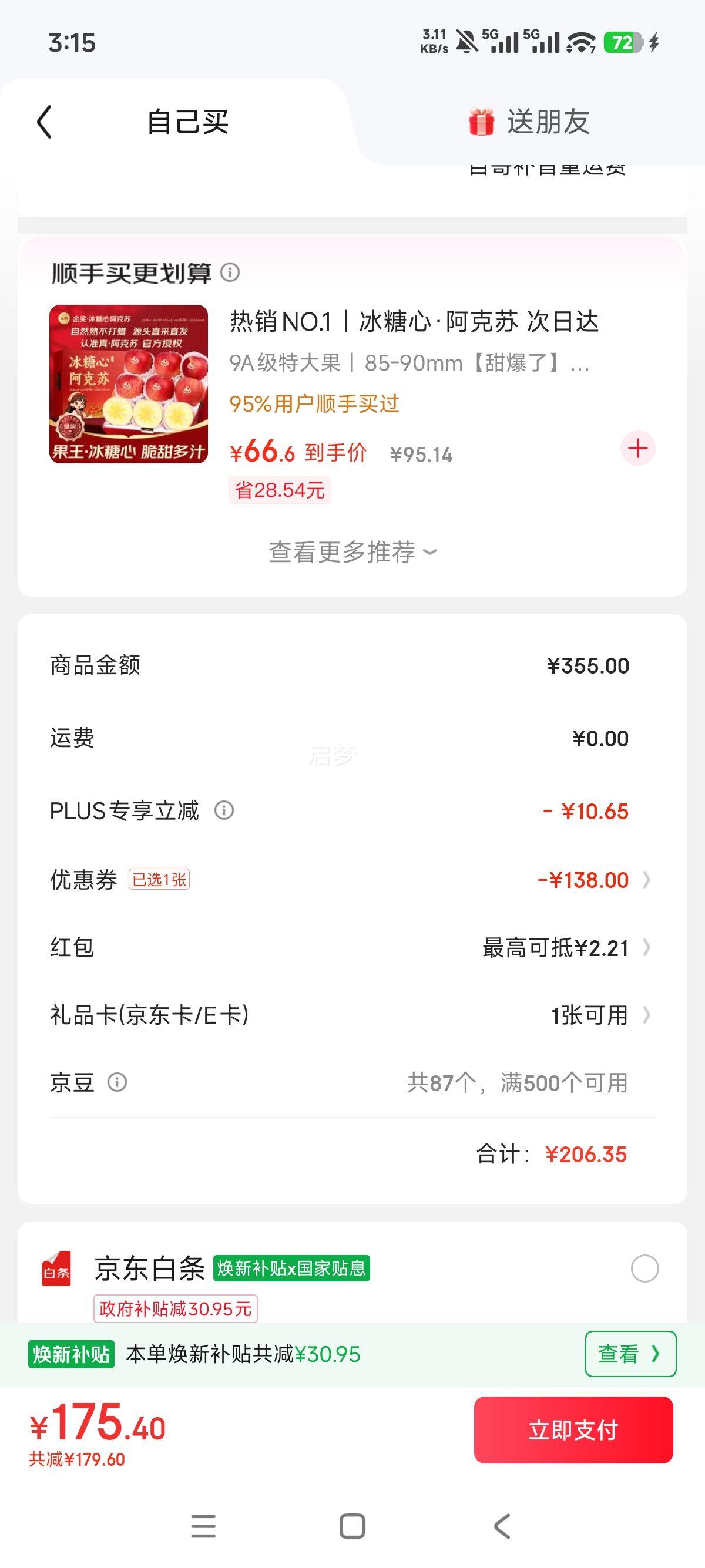Open the 冰糖心阿克苏 apple product image
This screenshot has width=705, height=1568.
[129, 384]
